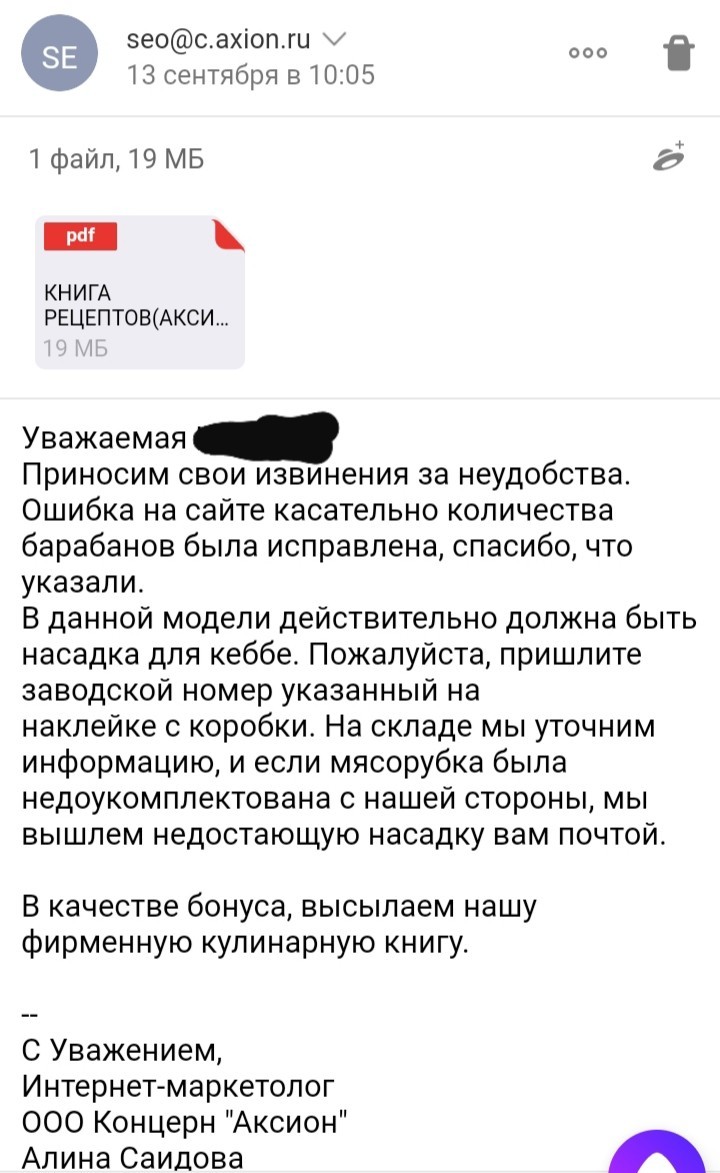The height and width of the screenshot is (1173, 720).
Task: Expand sender details for seo@c.axion.ru
Action: pos(334,40)
